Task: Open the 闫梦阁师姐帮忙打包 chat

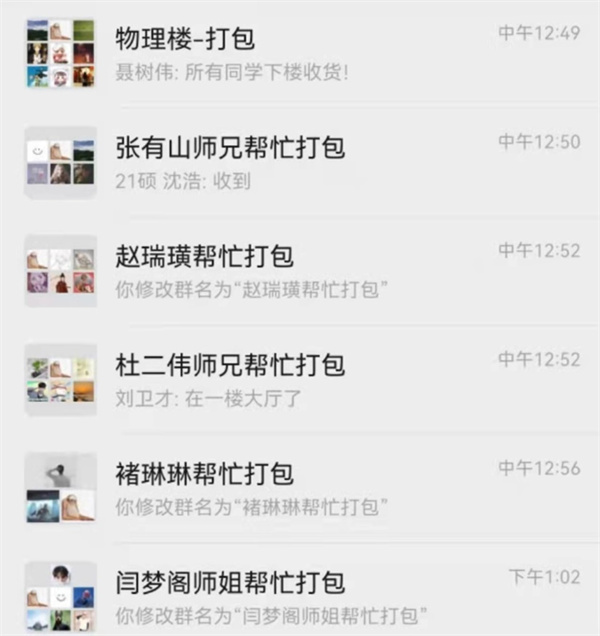Action: pos(300,596)
